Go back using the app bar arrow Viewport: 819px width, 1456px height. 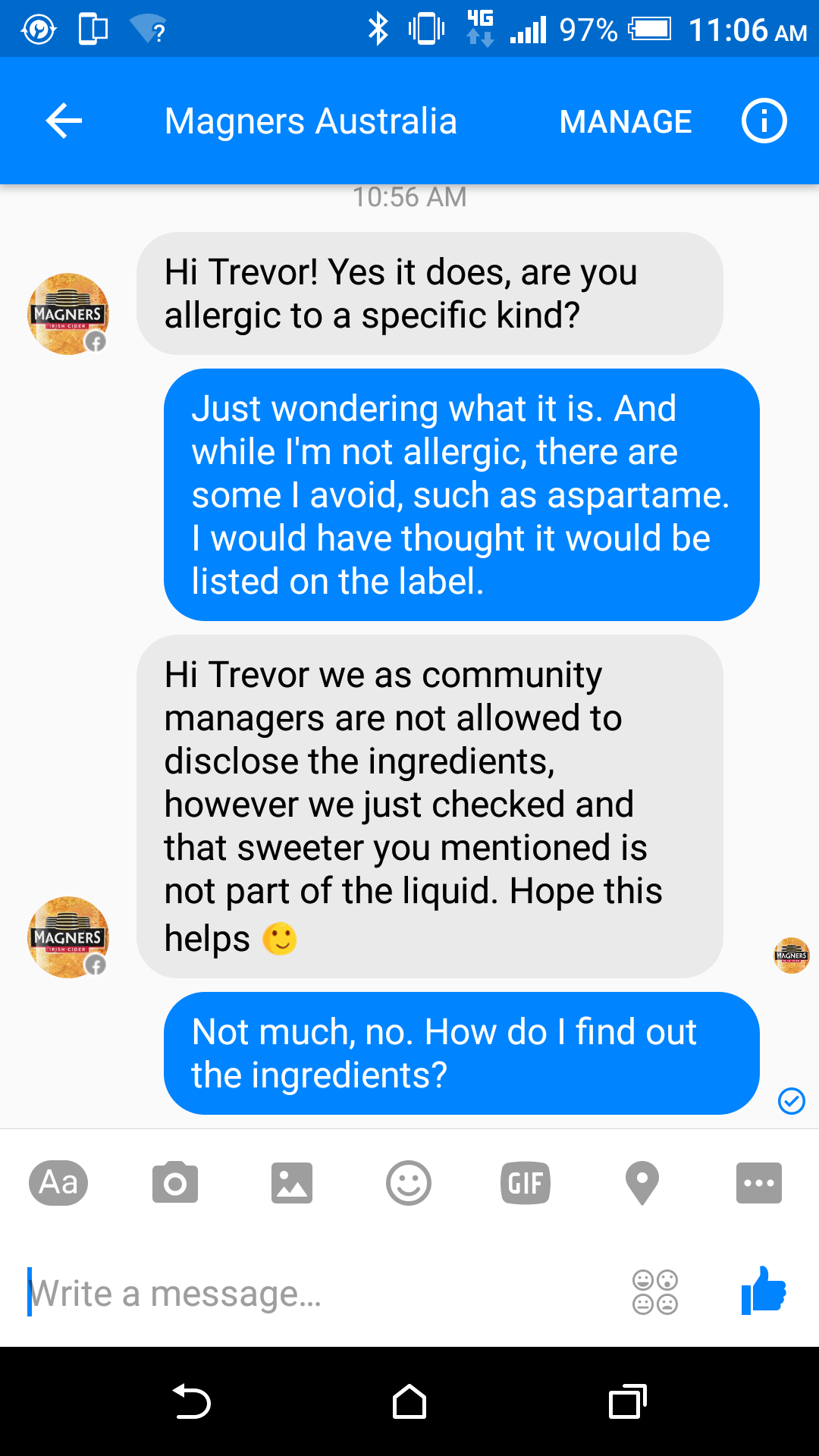pyautogui.click(x=64, y=121)
